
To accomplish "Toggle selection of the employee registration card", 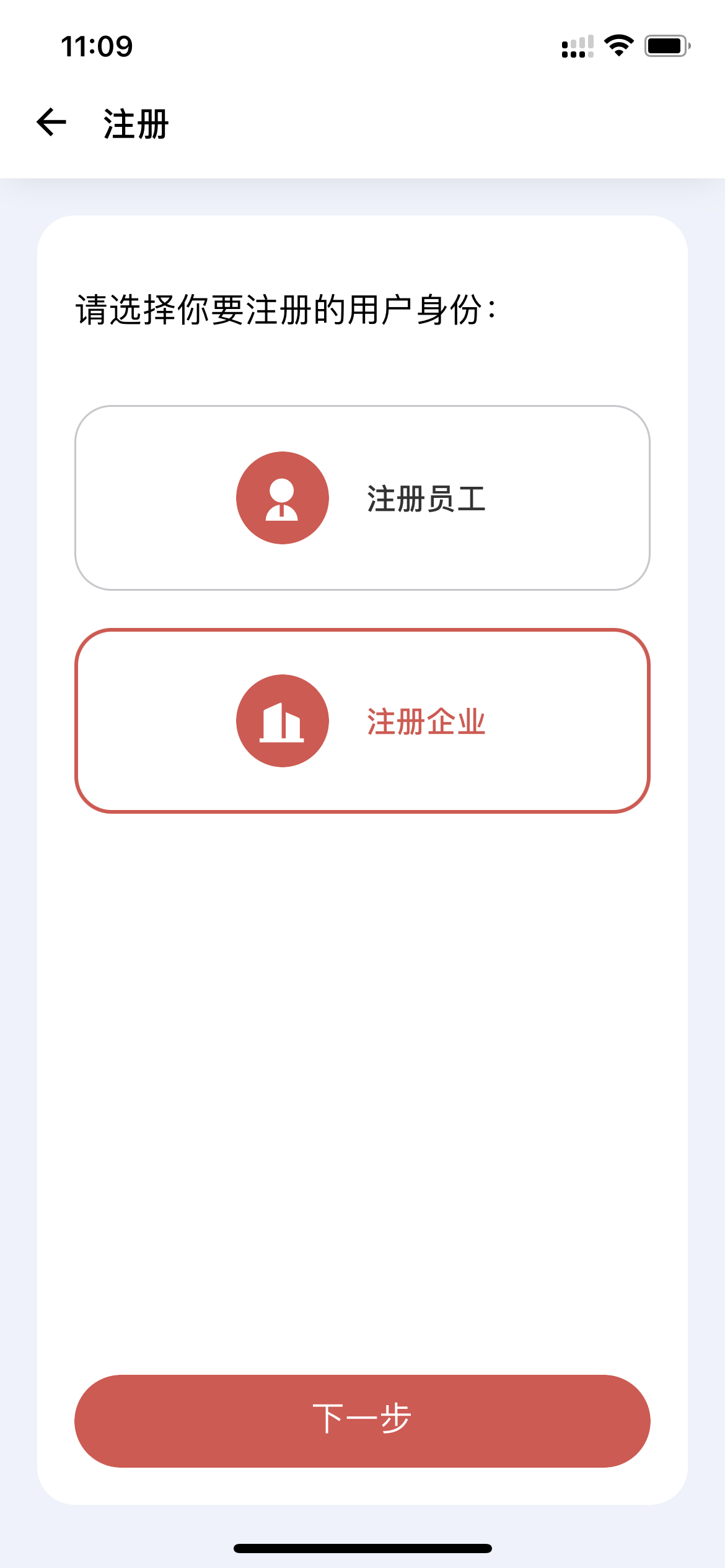I will [x=362, y=497].
